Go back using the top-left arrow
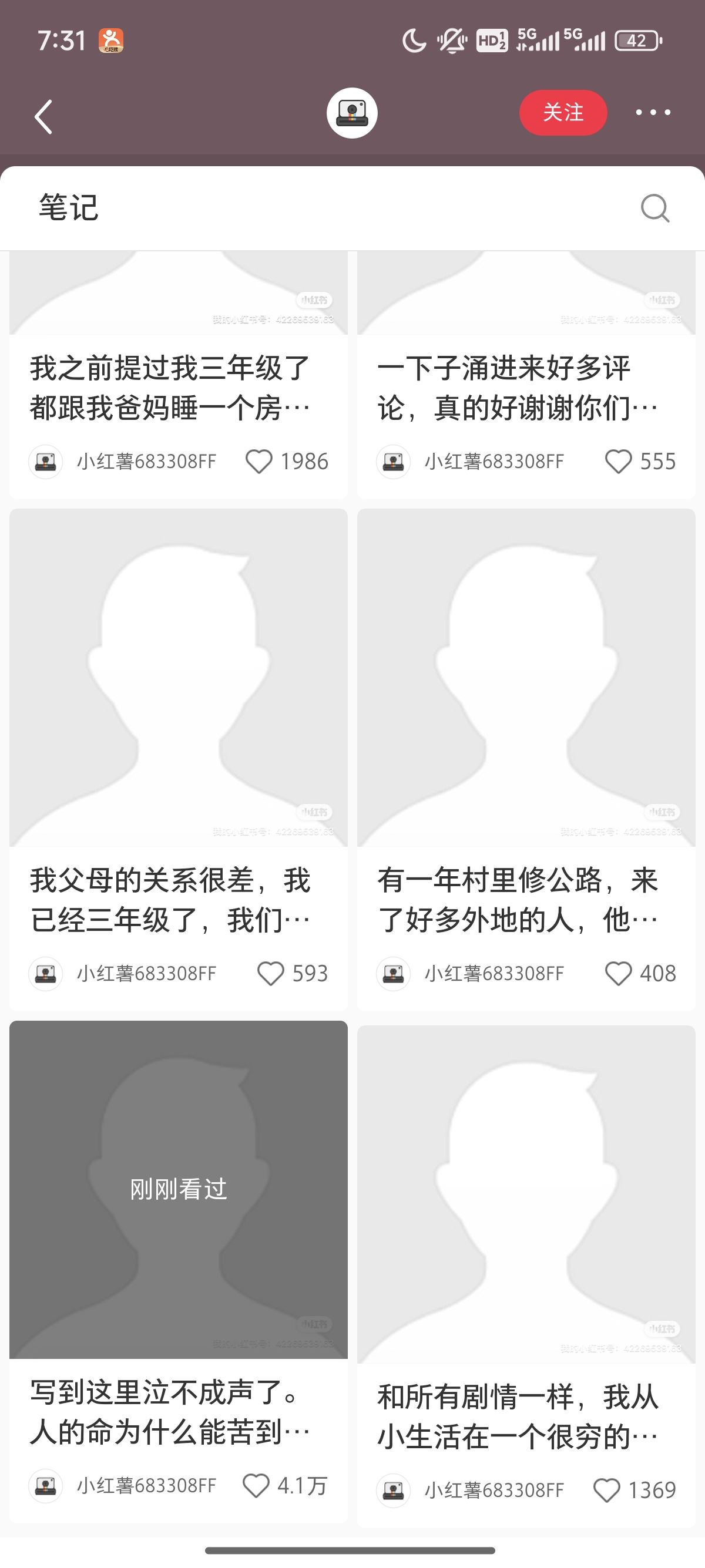This screenshot has width=705, height=1568. click(43, 116)
